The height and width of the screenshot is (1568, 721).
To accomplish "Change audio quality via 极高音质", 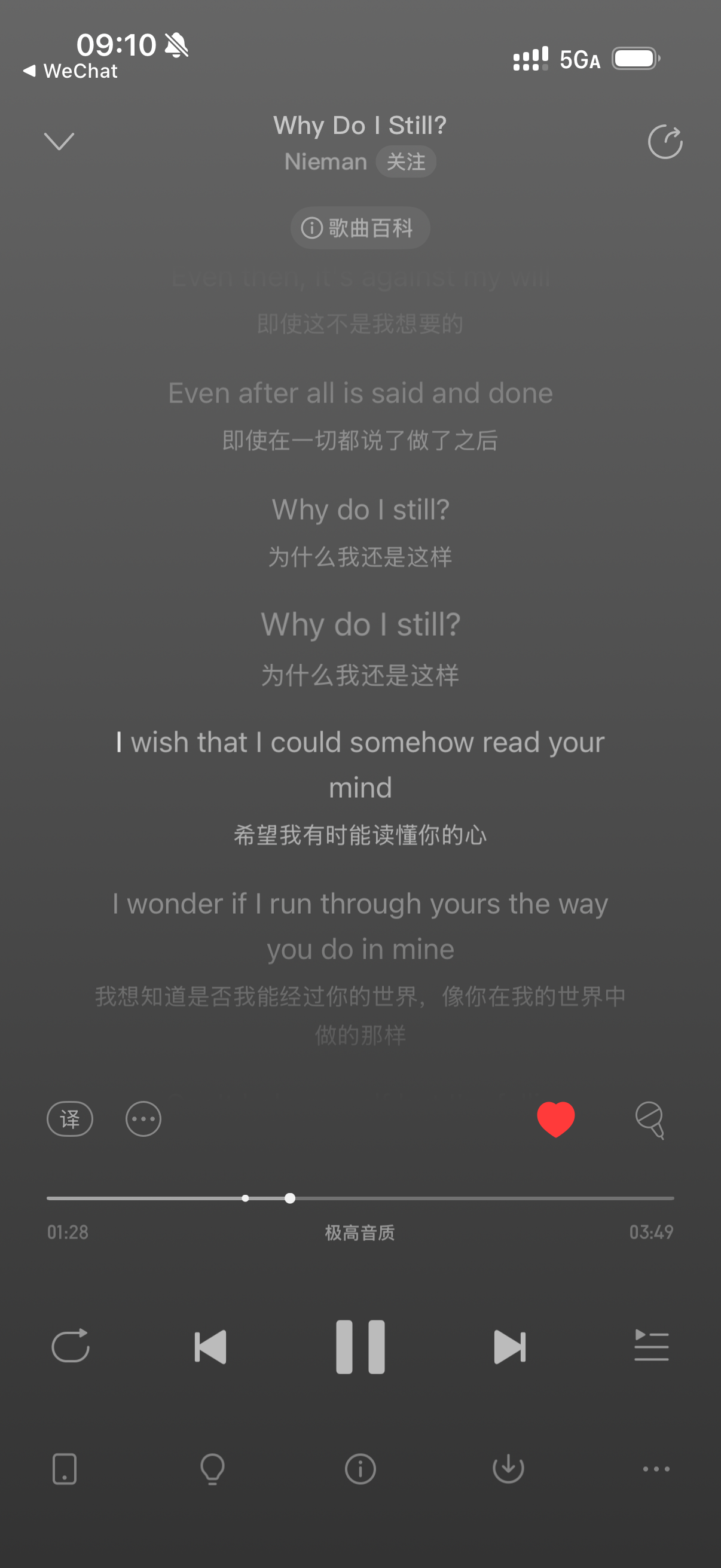I will (360, 1233).
